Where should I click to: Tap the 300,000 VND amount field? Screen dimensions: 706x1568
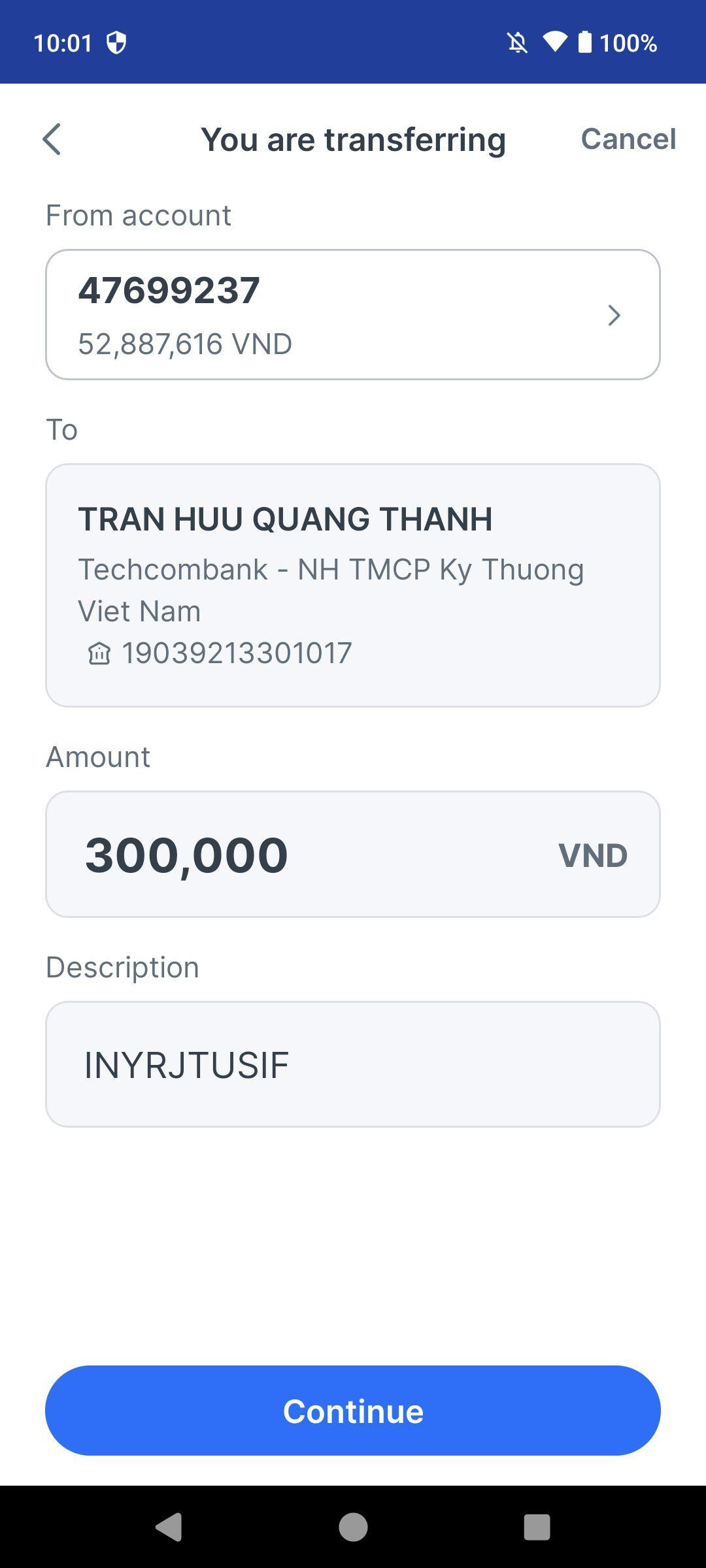(352, 854)
